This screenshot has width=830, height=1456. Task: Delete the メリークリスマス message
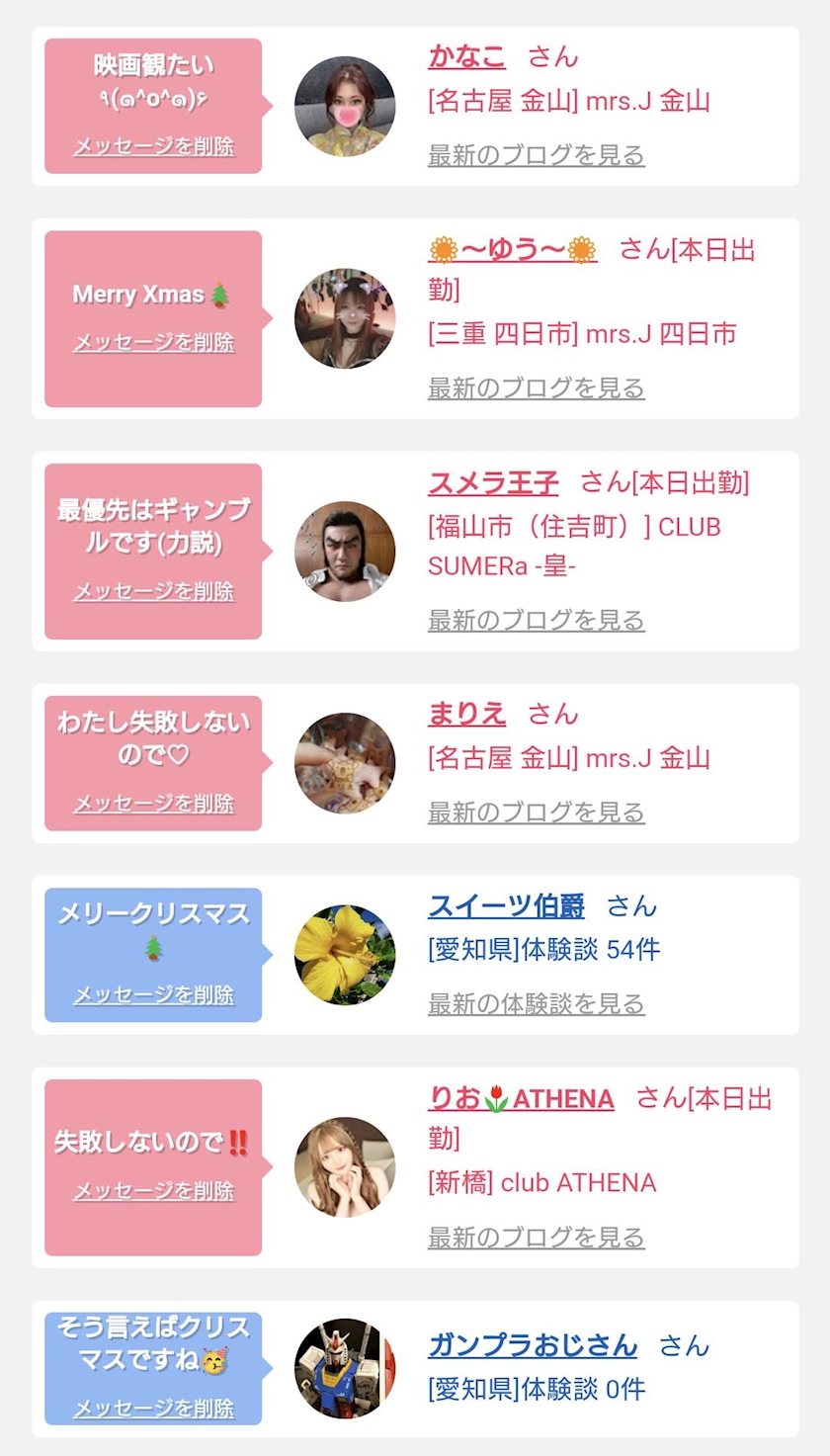(154, 994)
